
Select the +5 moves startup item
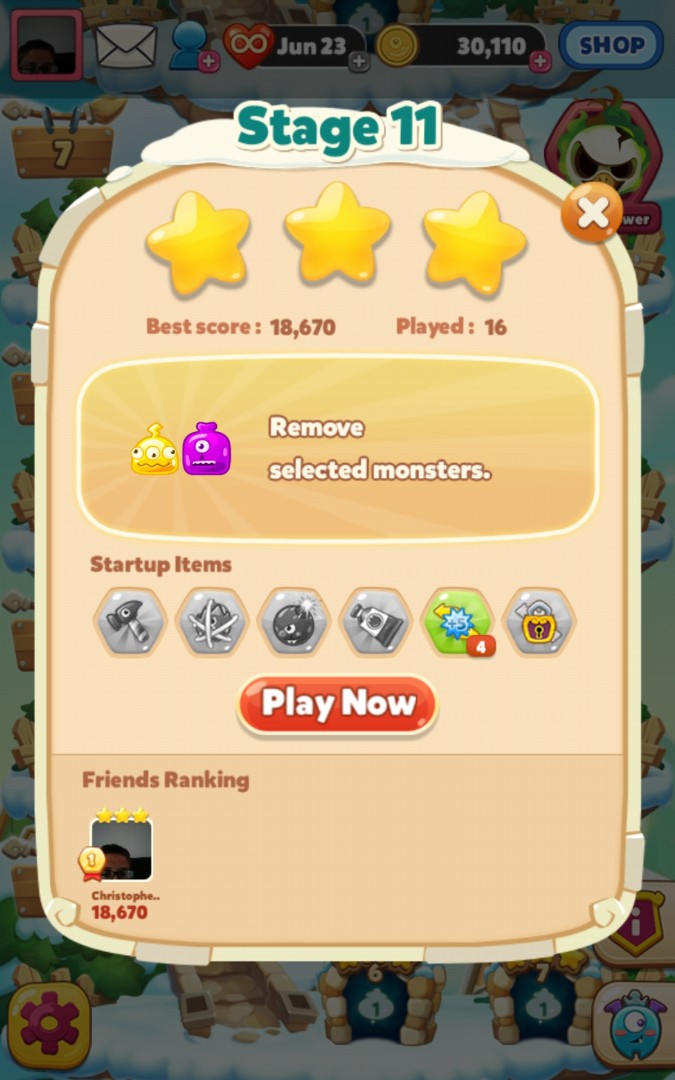[458, 622]
